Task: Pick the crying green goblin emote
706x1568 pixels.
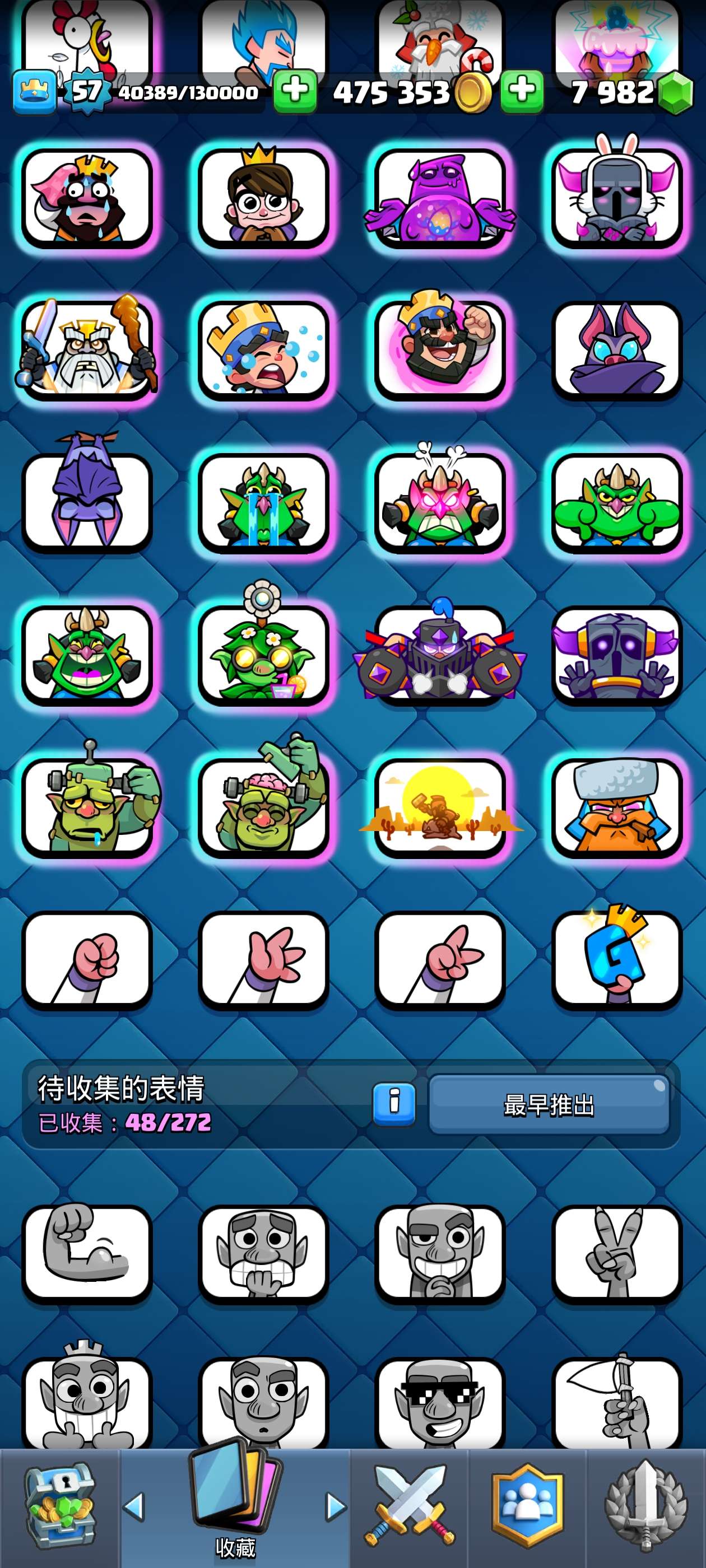Action: tap(263, 502)
